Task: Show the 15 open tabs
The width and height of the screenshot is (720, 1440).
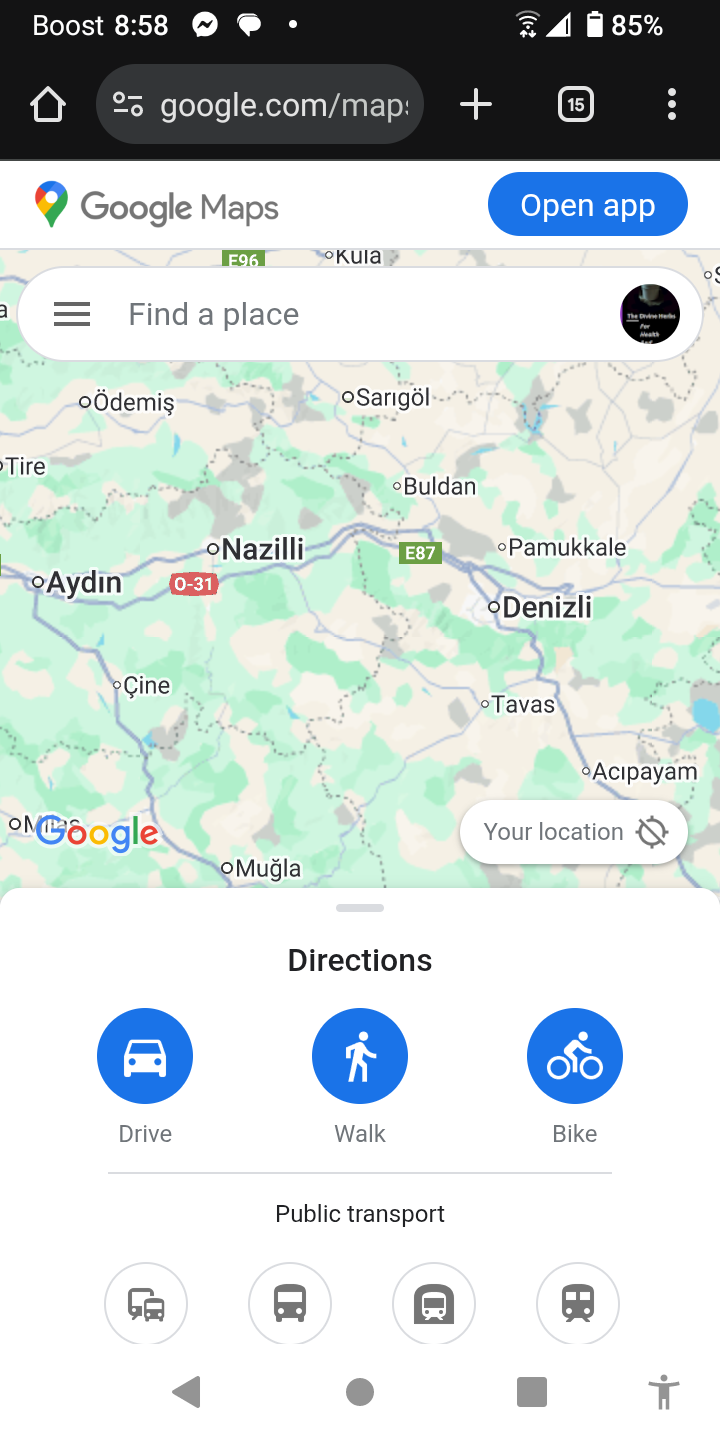Action: pos(576,104)
